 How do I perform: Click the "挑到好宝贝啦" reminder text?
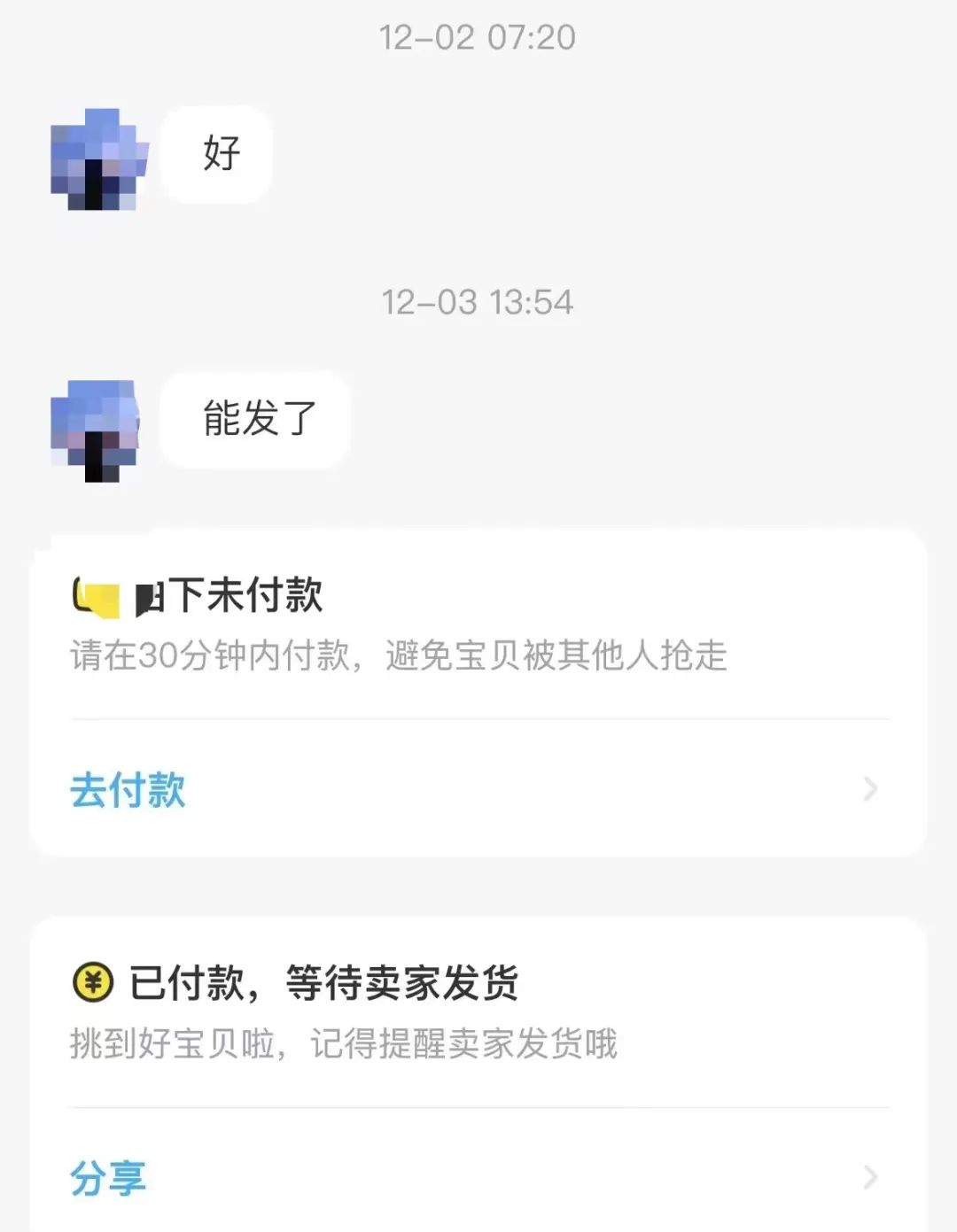click(x=346, y=1043)
